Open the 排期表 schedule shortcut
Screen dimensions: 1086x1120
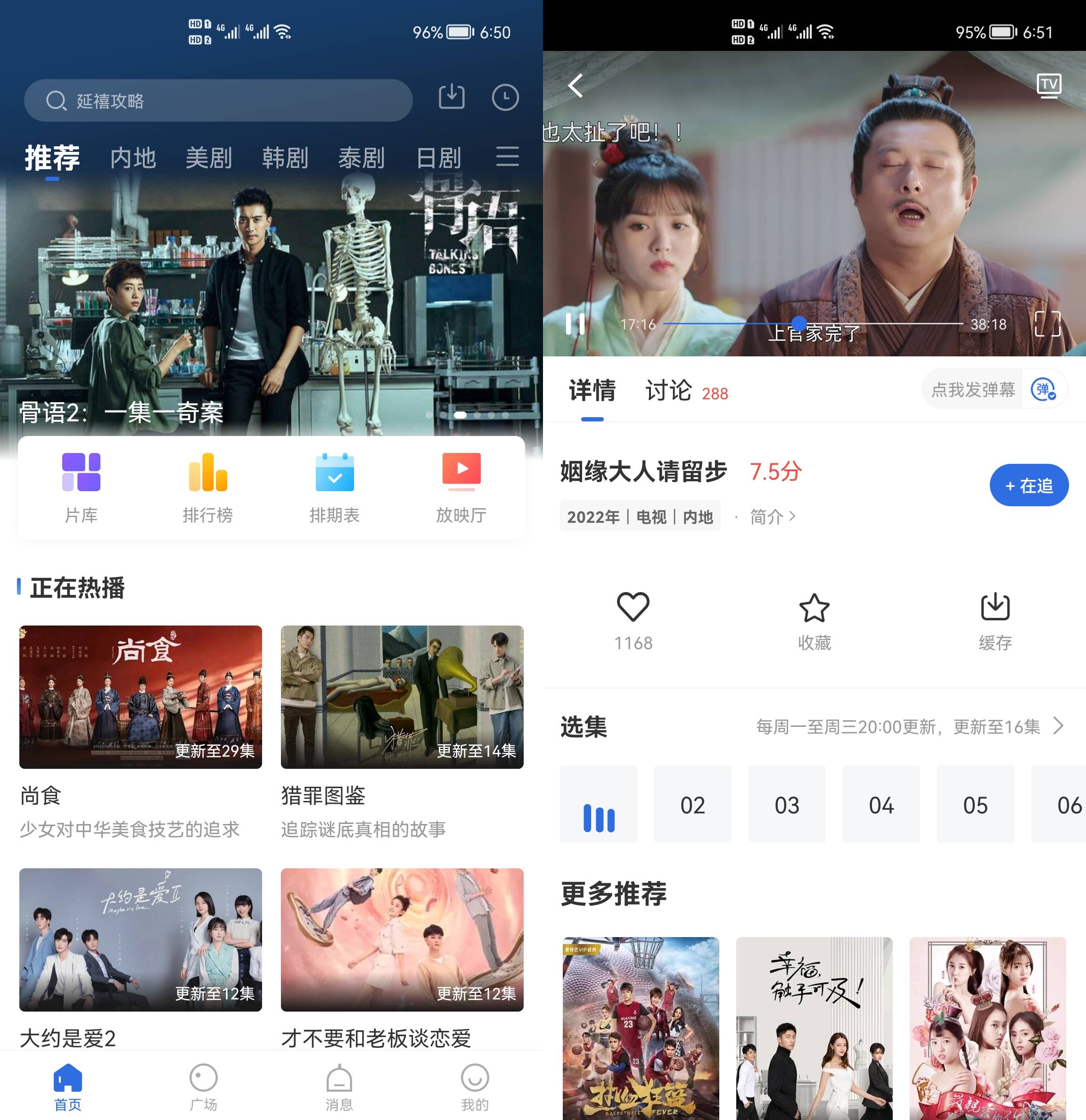335,487
